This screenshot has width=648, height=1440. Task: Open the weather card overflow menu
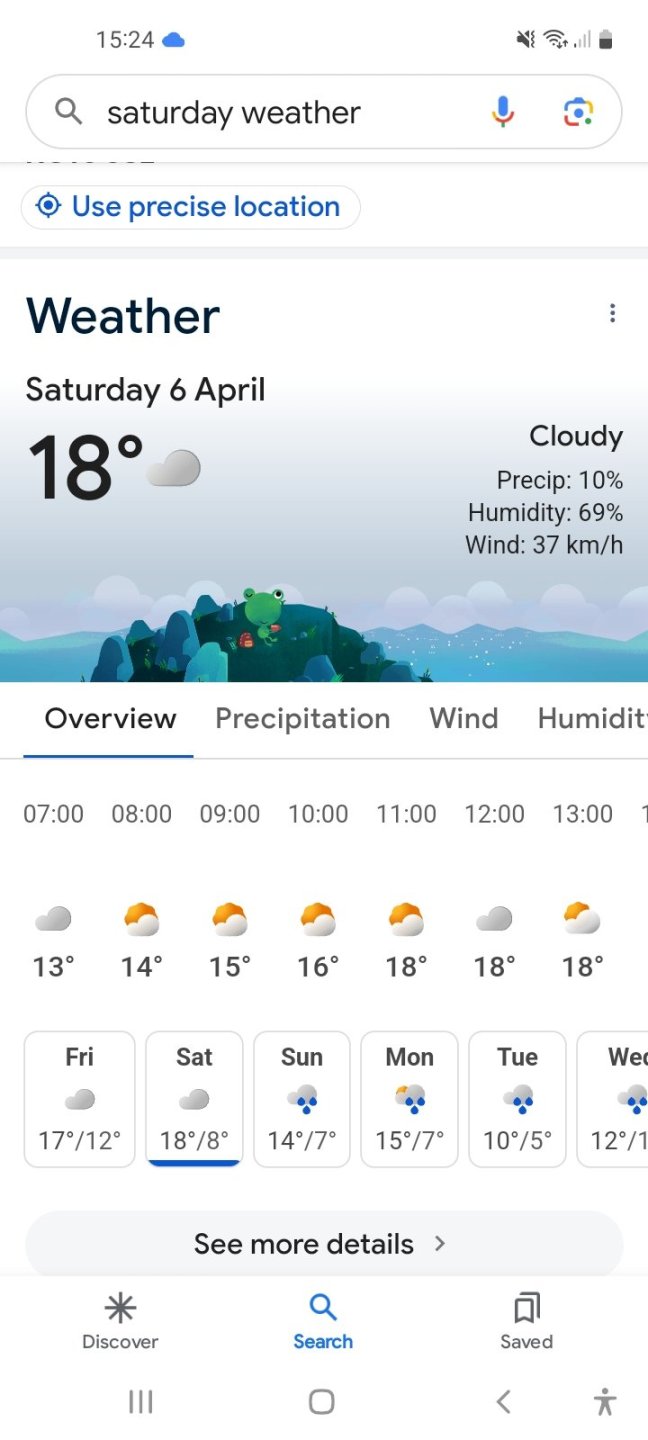point(612,314)
